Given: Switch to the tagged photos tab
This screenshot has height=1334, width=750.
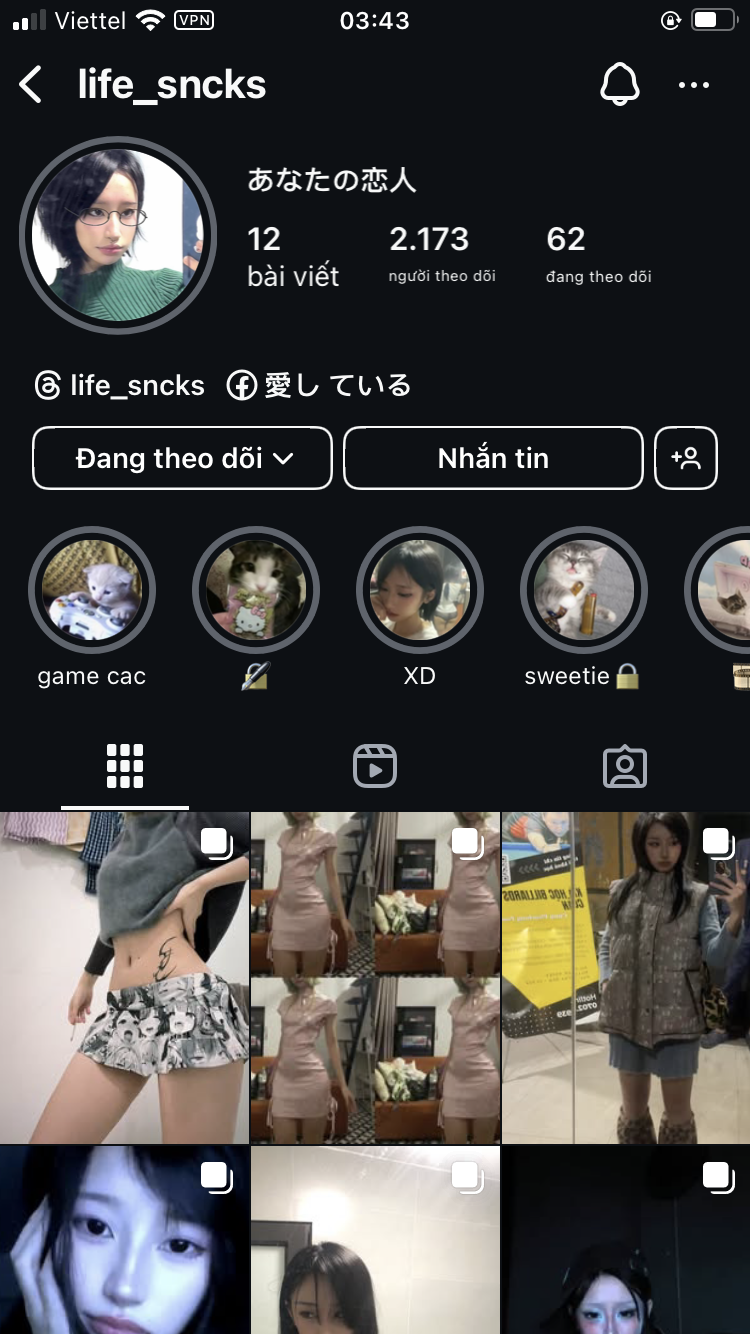Looking at the screenshot, I should click(x=625, y=767).
